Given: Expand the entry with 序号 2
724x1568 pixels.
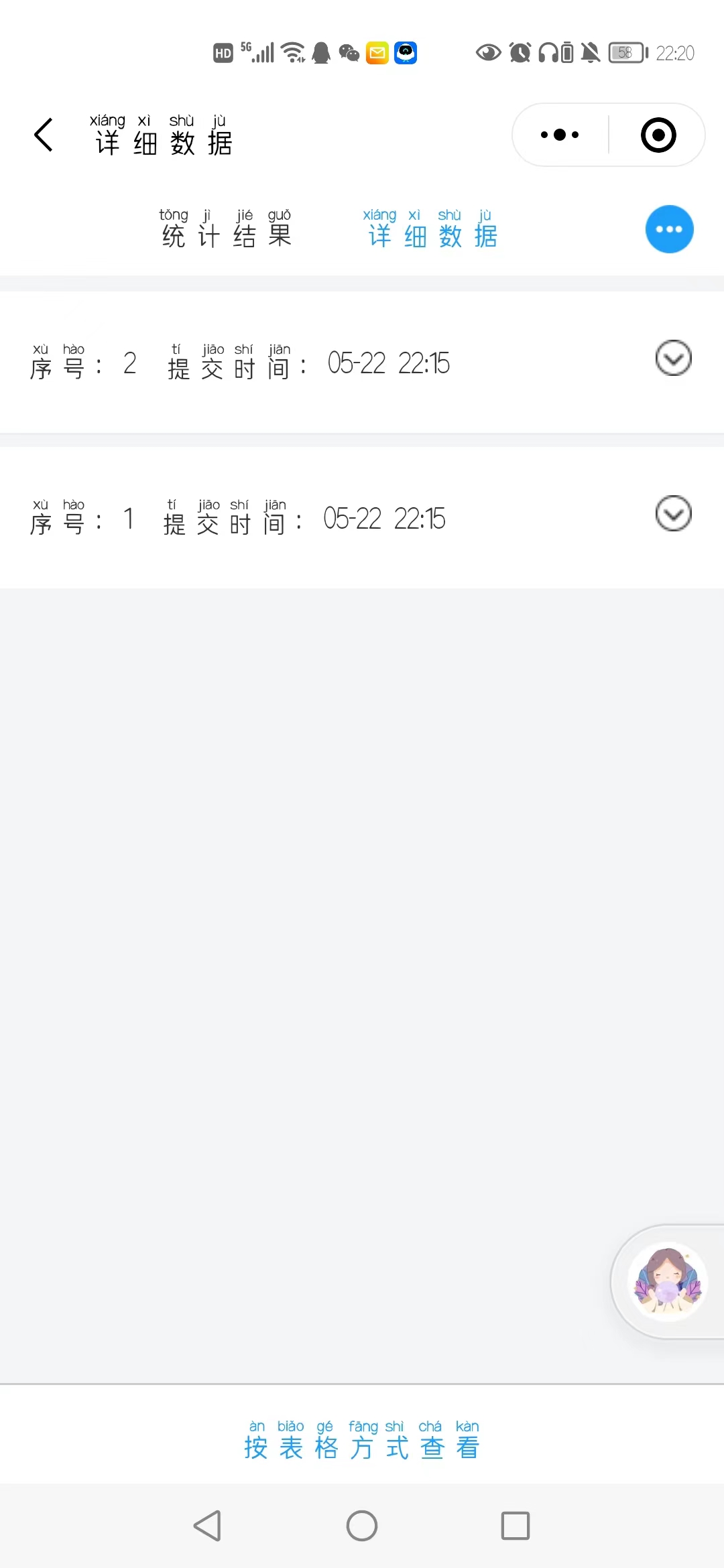Looking at the screenshot, I should 673,358.
